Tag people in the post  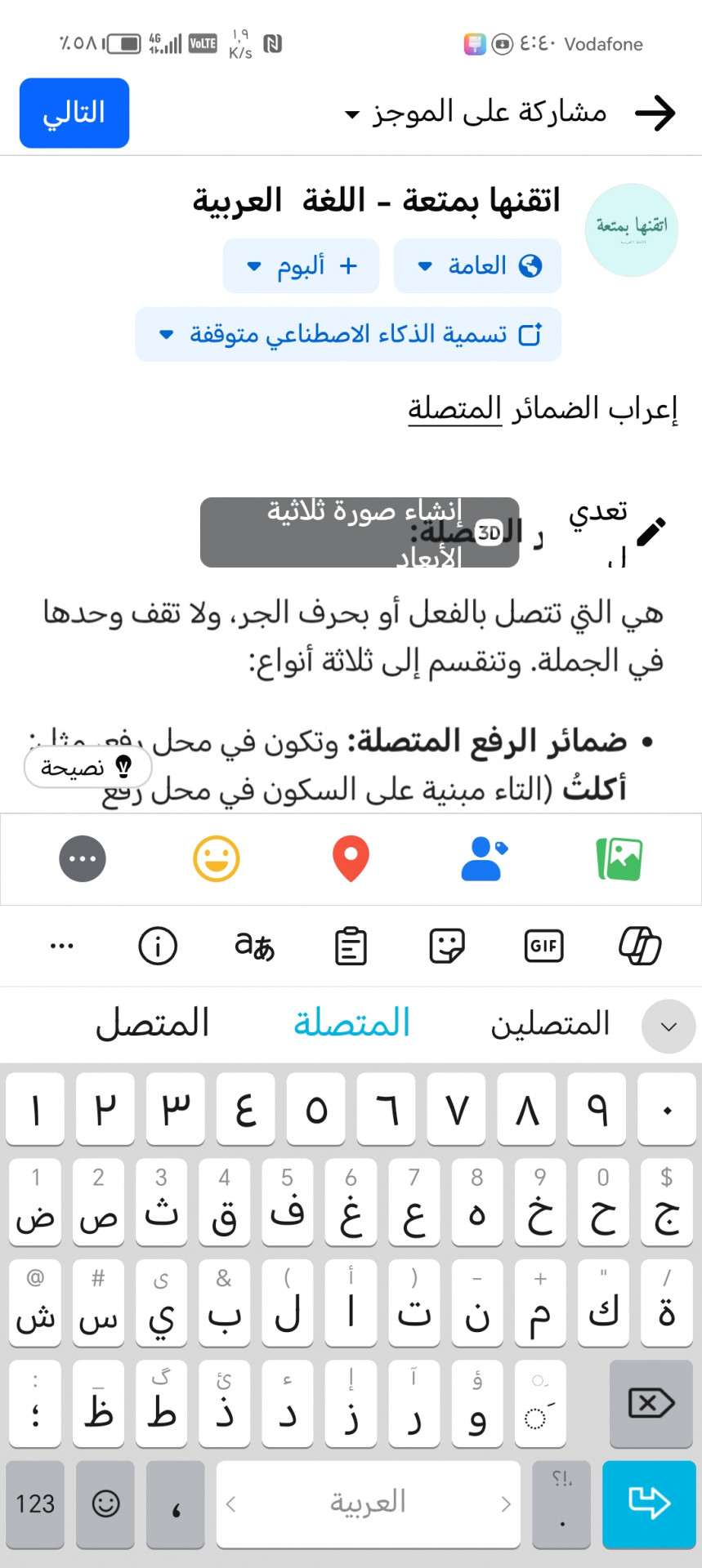click(x=484, y=859)
